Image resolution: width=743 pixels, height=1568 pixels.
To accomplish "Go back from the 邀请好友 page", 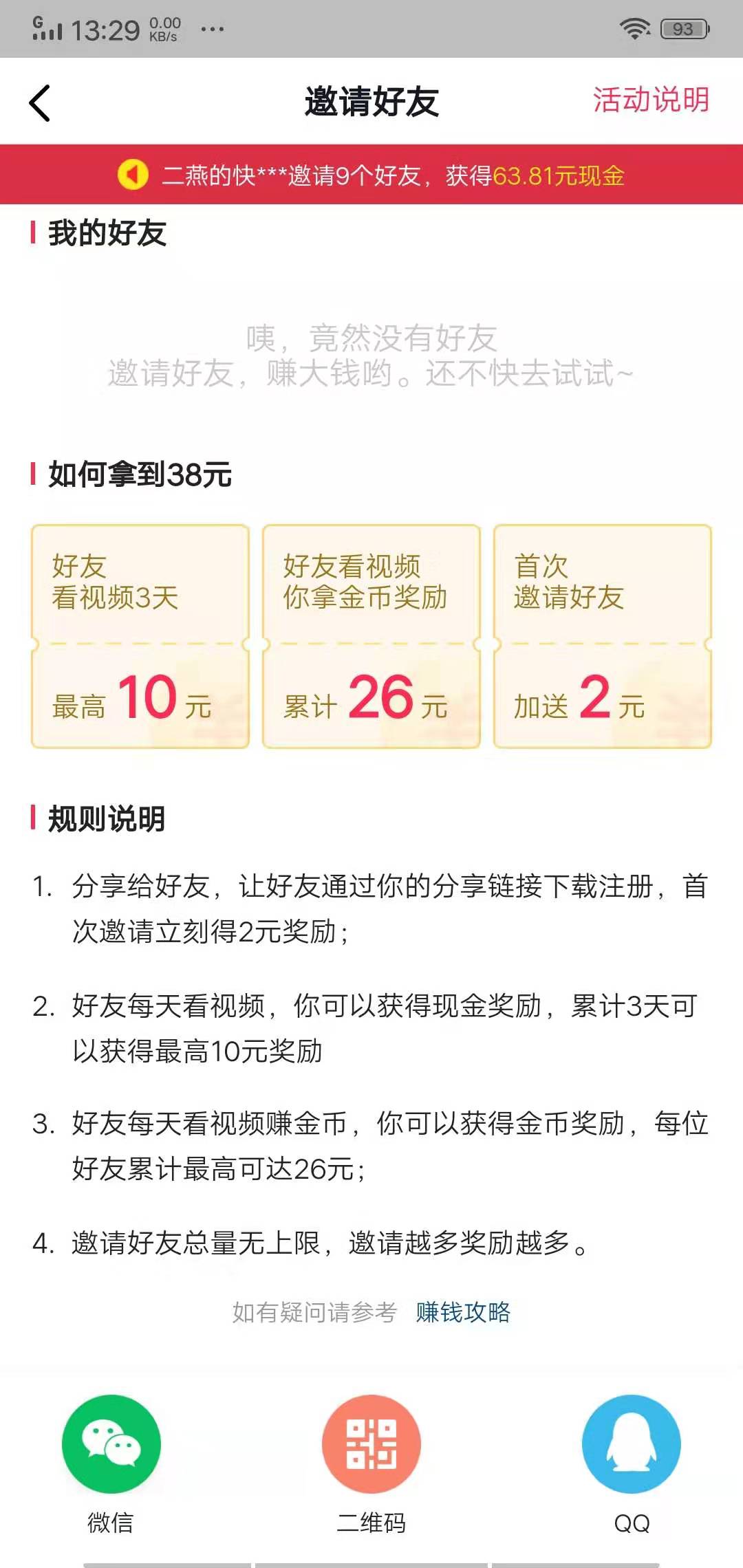I will click(40, 103).
